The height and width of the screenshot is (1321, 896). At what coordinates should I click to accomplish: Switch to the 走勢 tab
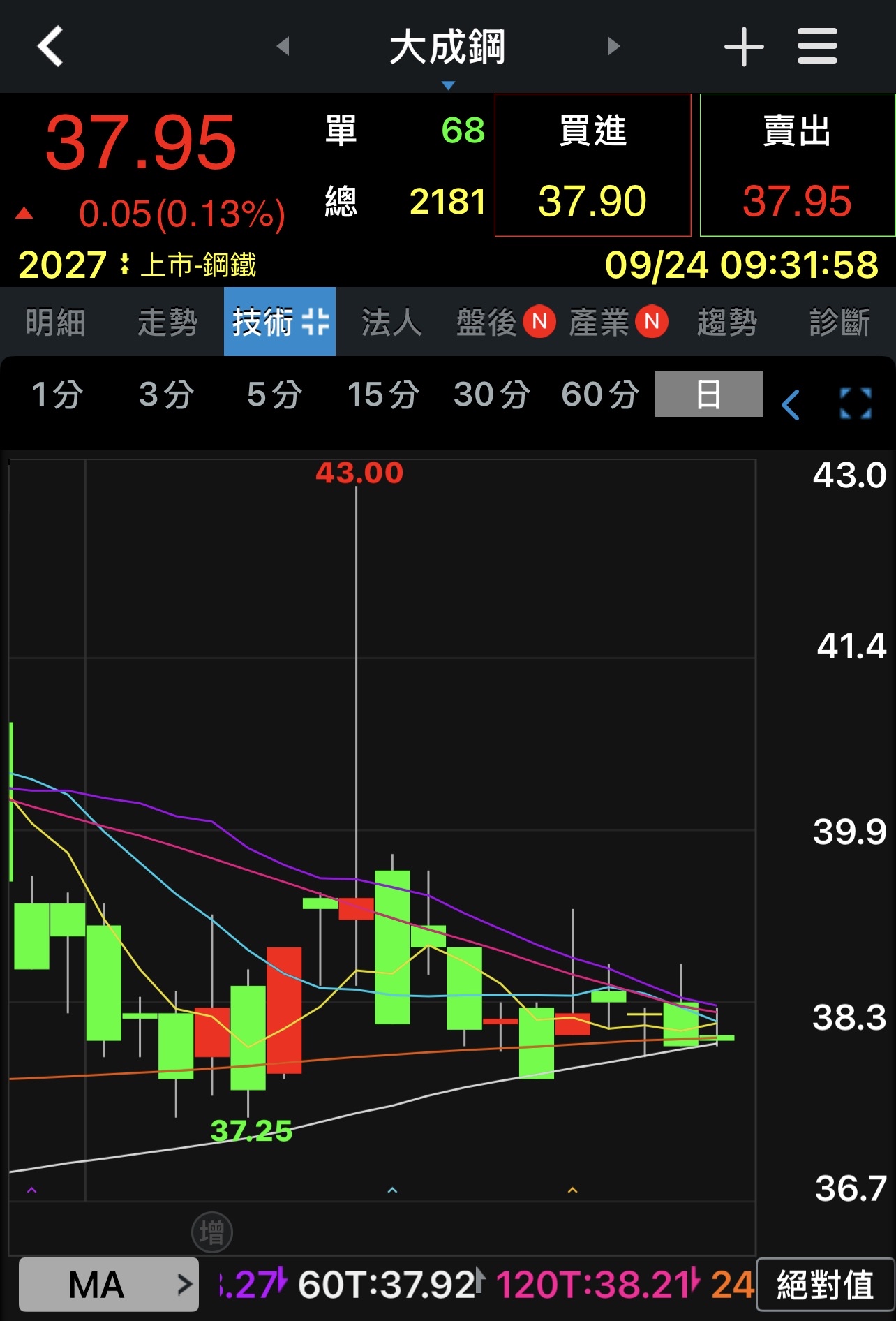click(167, 323)
